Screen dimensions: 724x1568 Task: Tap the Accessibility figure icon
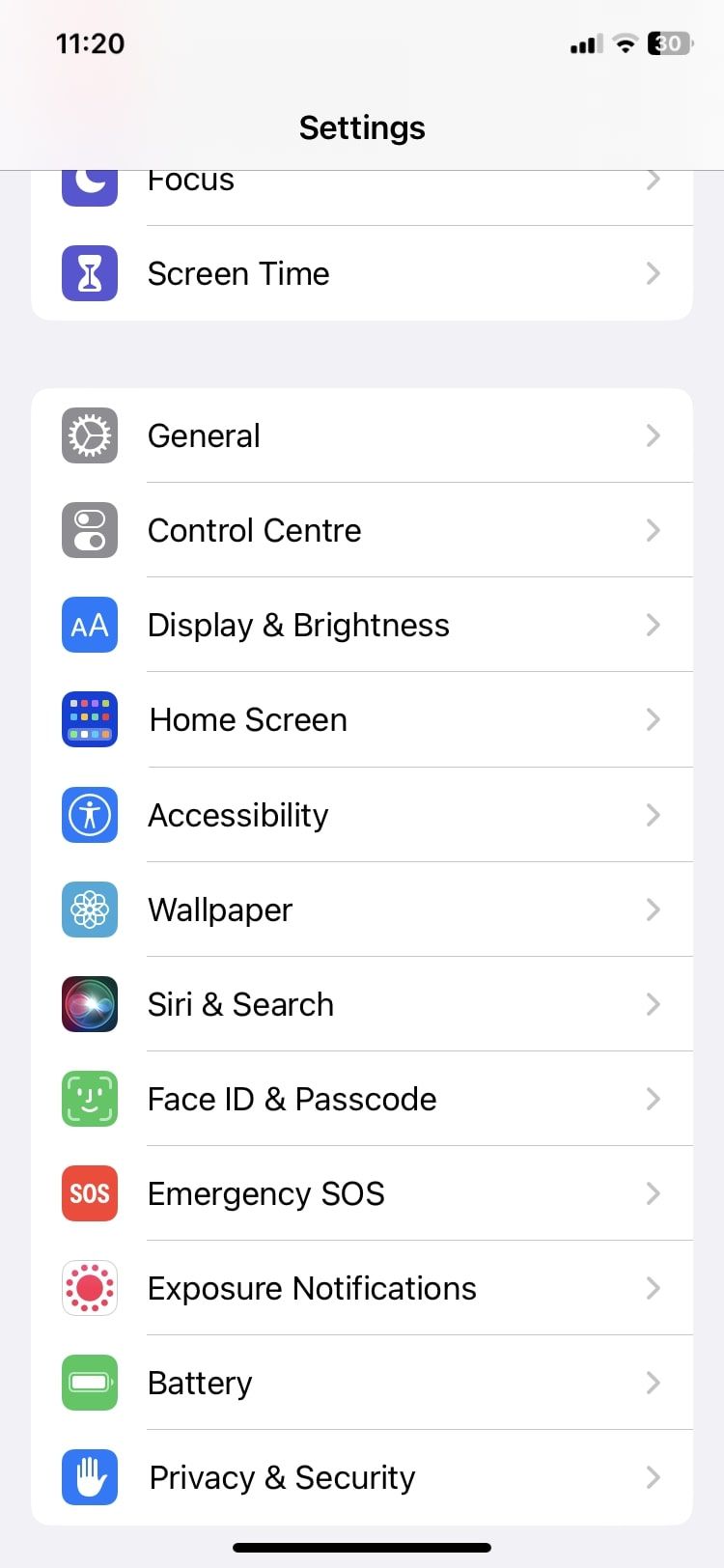coord(89,815)
